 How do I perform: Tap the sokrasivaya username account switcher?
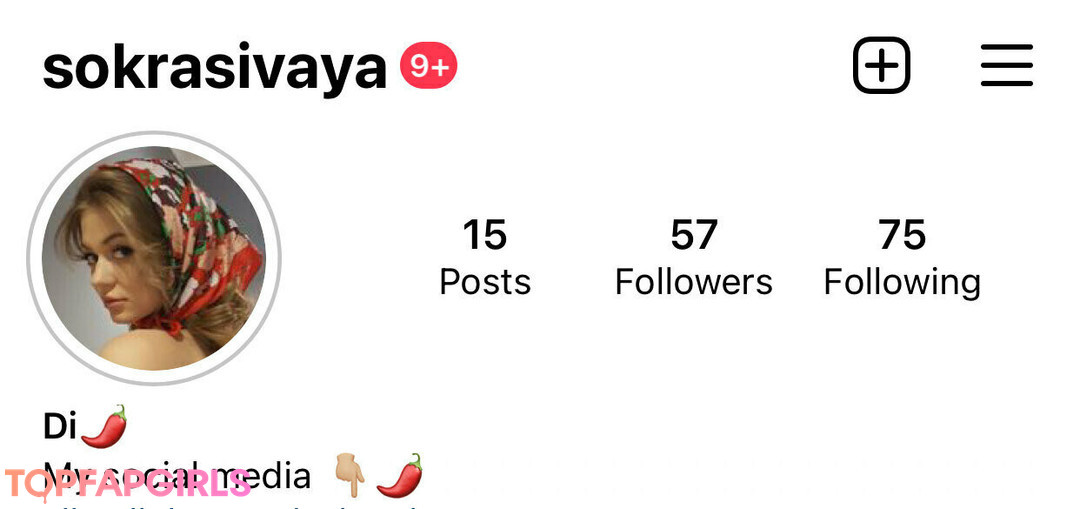click(215, 67)
